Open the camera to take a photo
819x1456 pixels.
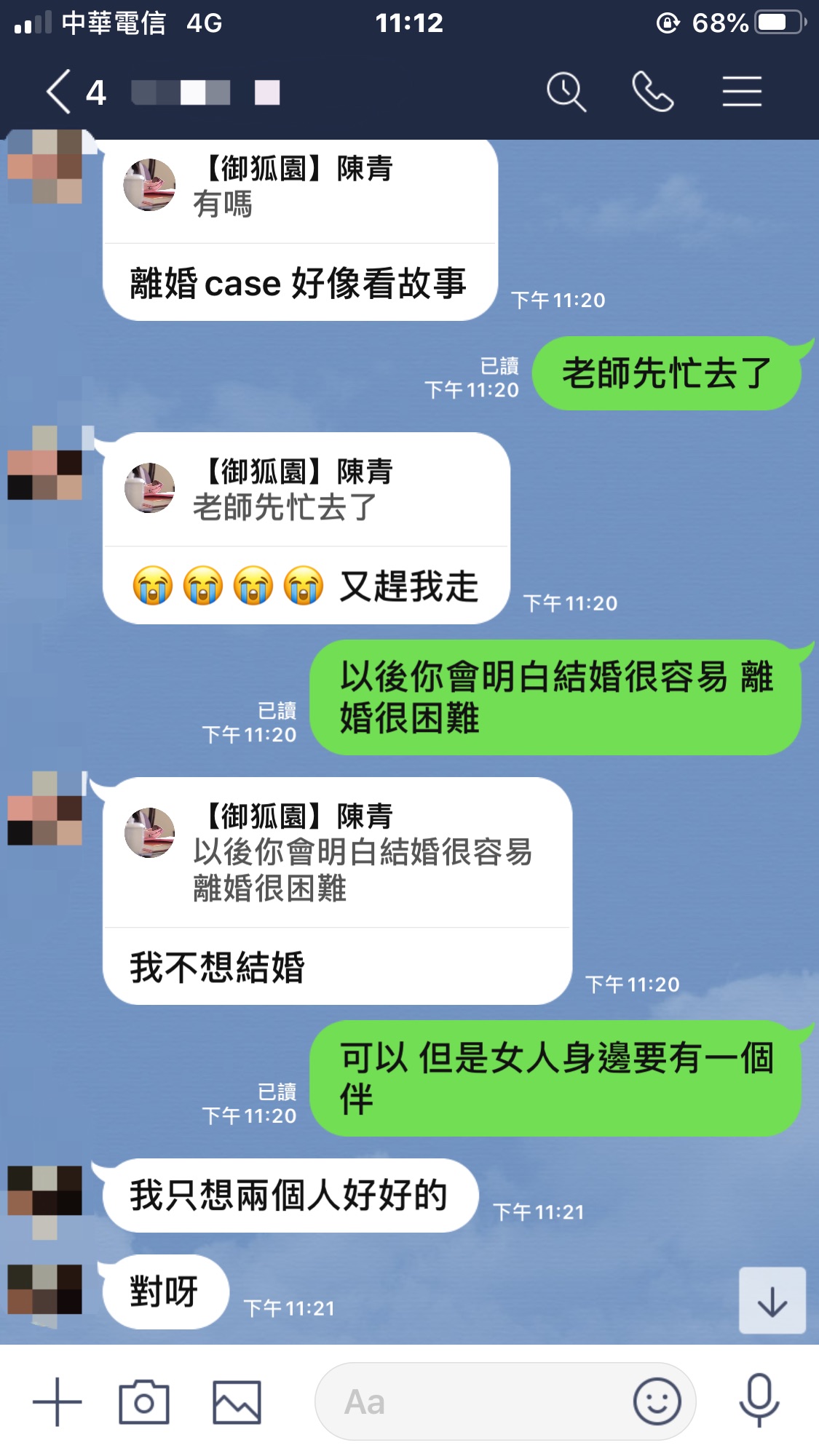point(144,1401)
